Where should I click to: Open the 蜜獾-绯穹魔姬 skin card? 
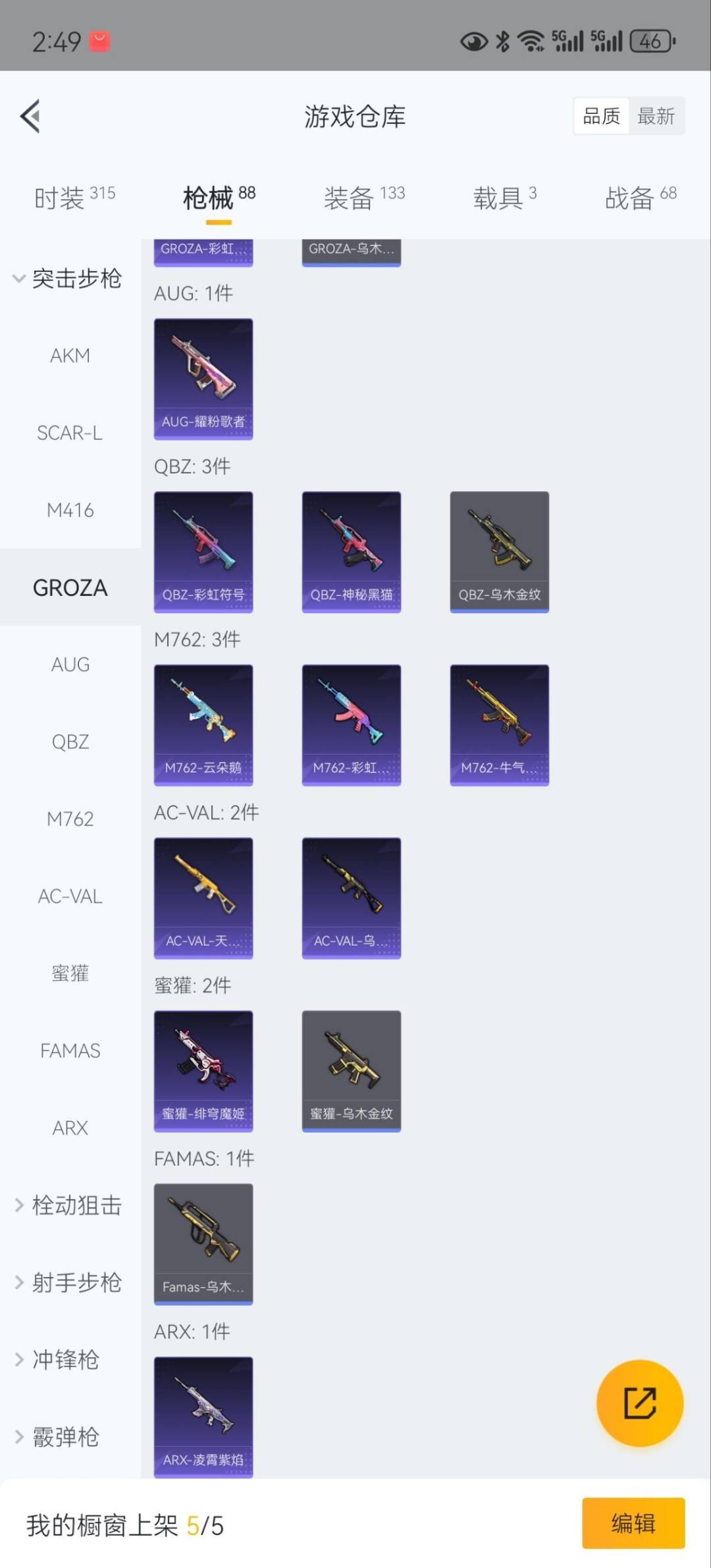203,1071
